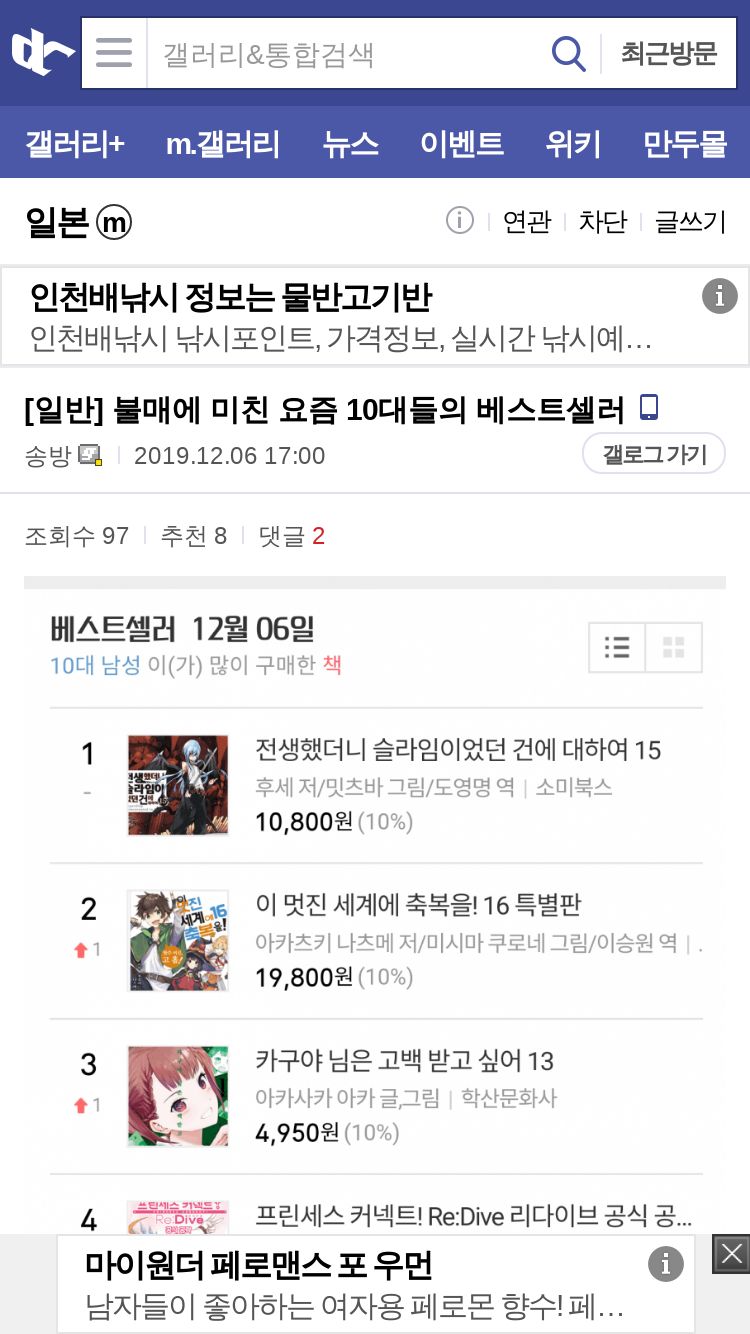Open 연관 related galleries

[527, 221]
